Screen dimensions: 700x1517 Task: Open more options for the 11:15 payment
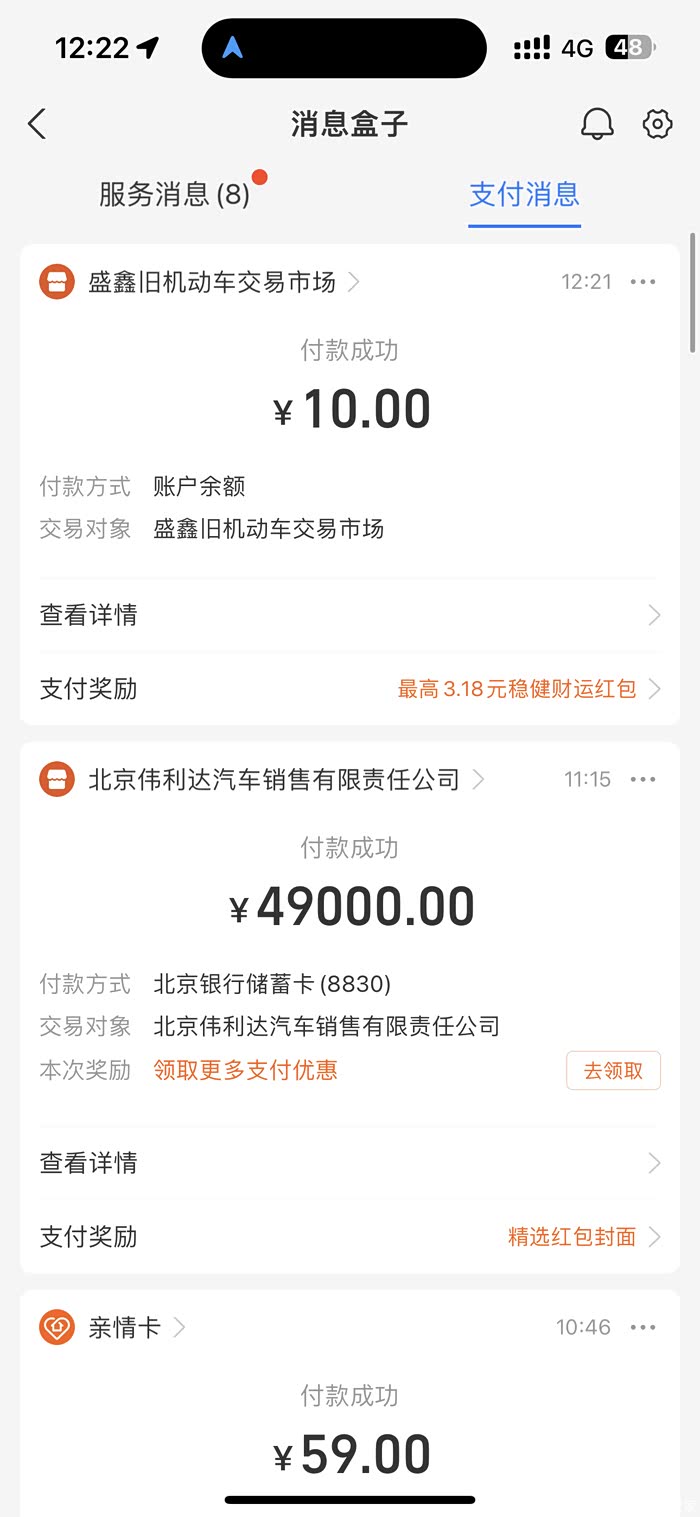tap(643, 779)
